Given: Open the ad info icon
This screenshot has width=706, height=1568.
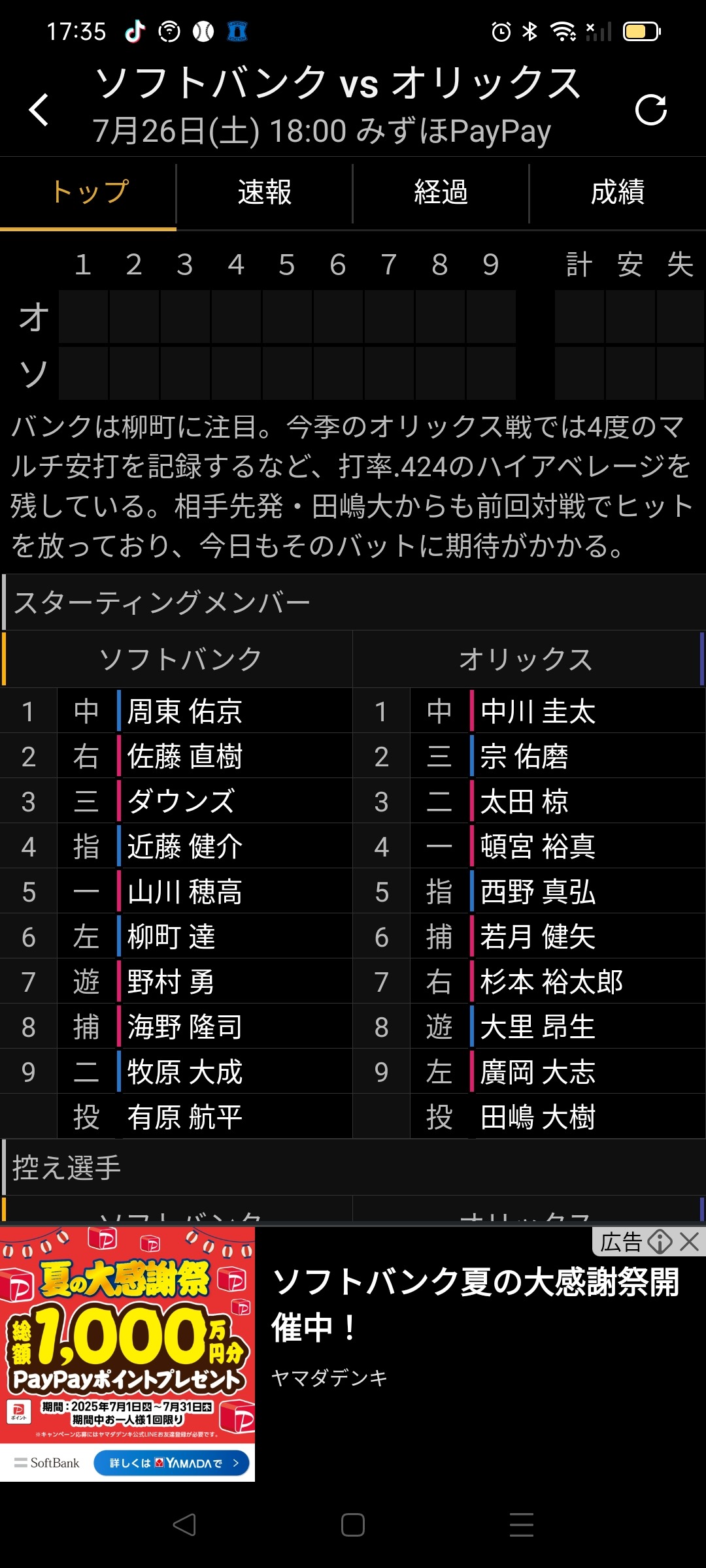Looking at the screenshot, I should (x=660, y=1241).
